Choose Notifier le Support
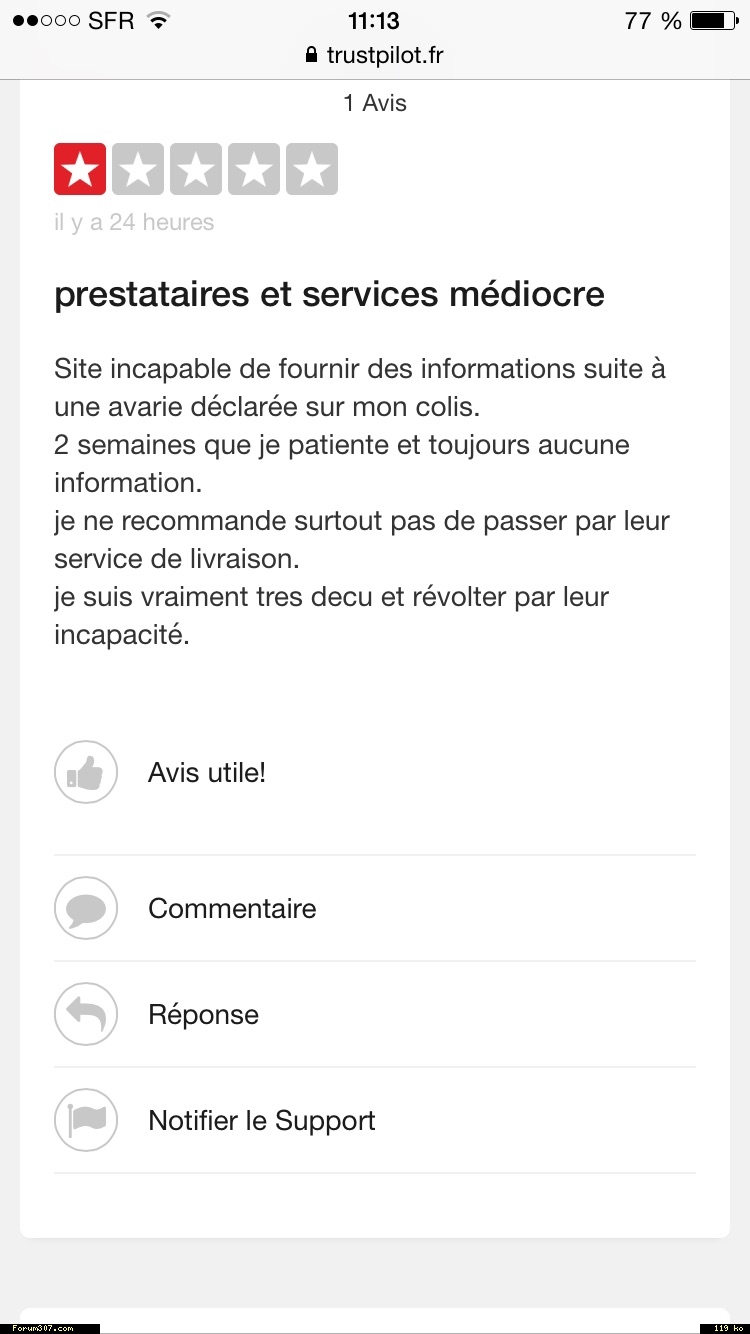 tap(261, 1120)
